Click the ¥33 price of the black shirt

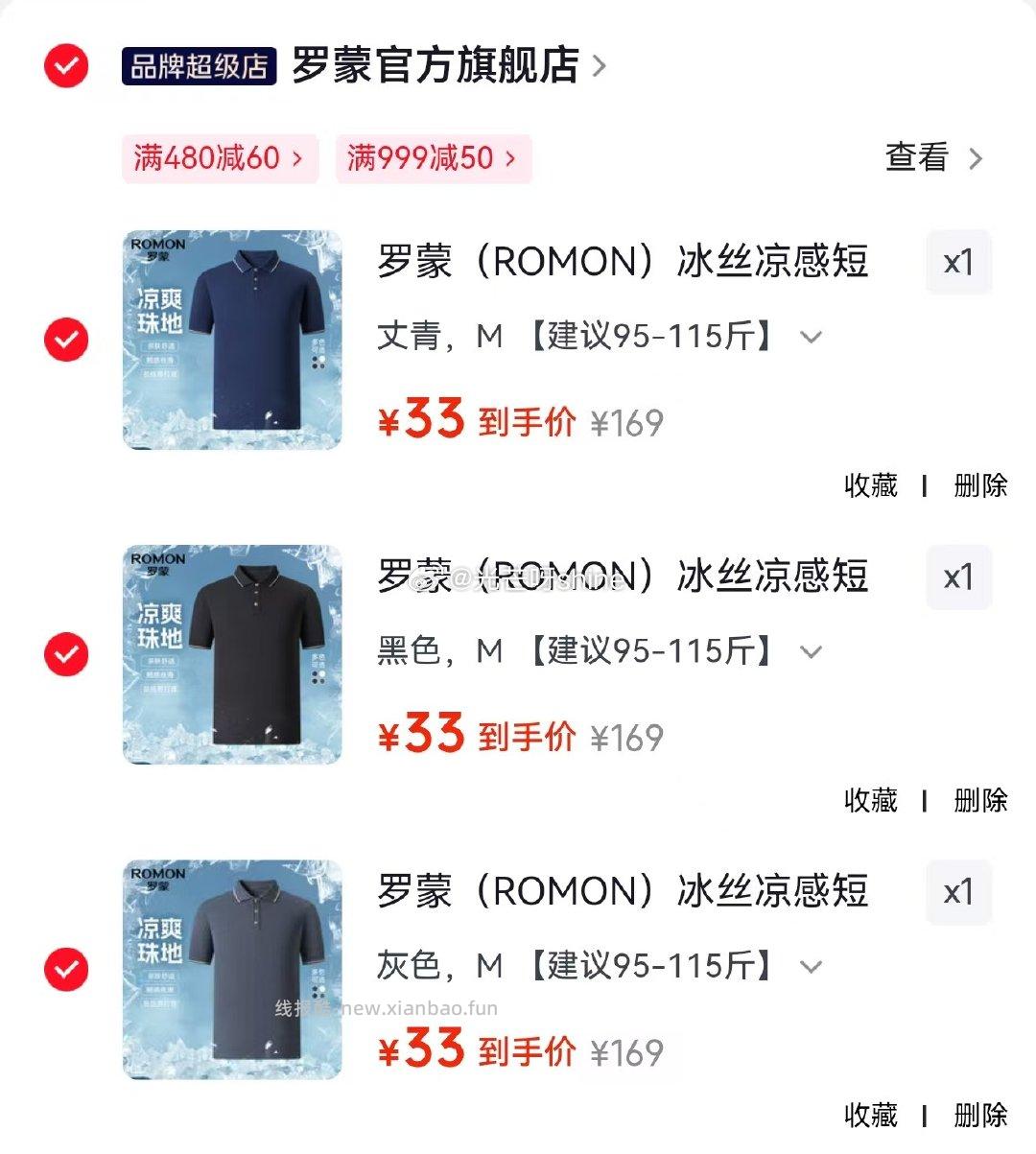419,734
